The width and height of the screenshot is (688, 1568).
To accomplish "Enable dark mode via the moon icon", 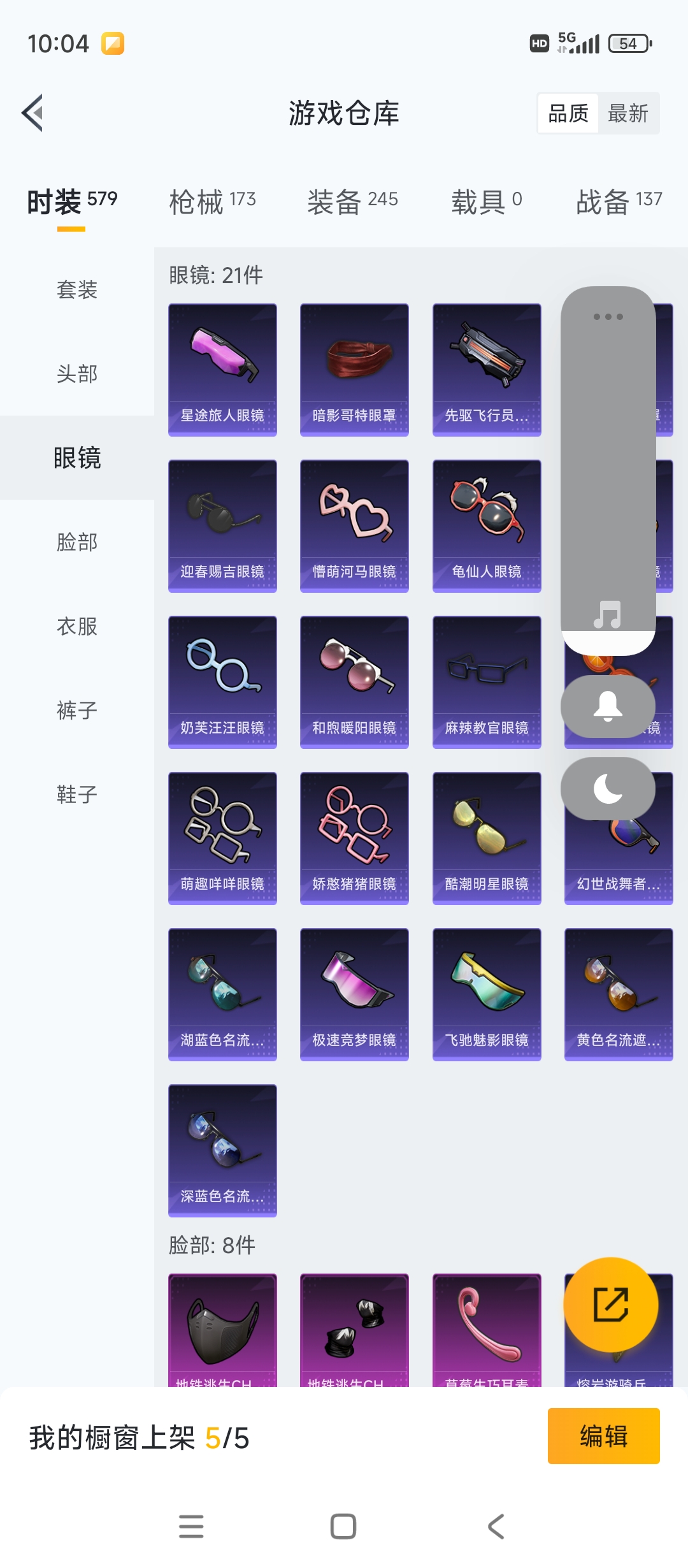I will (608, 788).
